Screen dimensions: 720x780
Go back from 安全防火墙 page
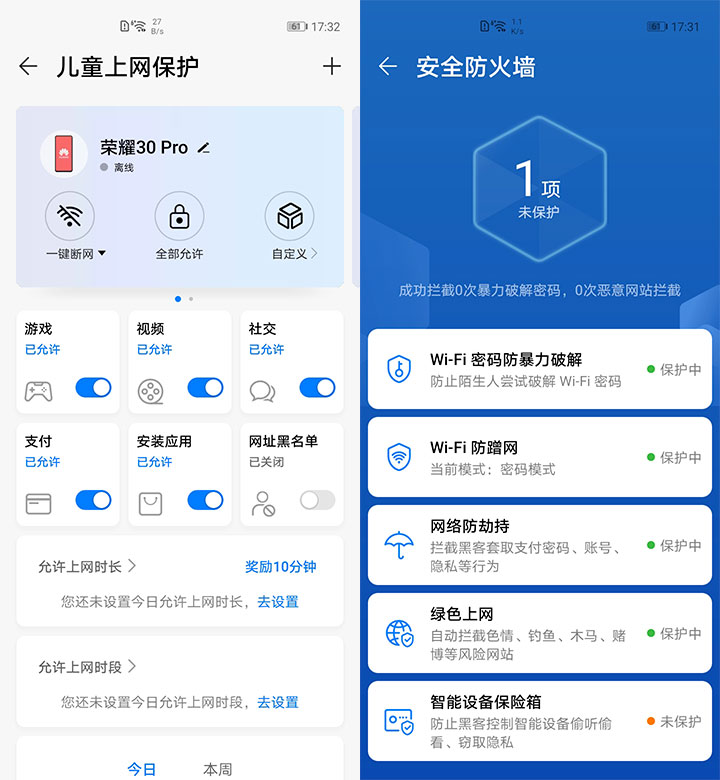click(x=388, y=67)
